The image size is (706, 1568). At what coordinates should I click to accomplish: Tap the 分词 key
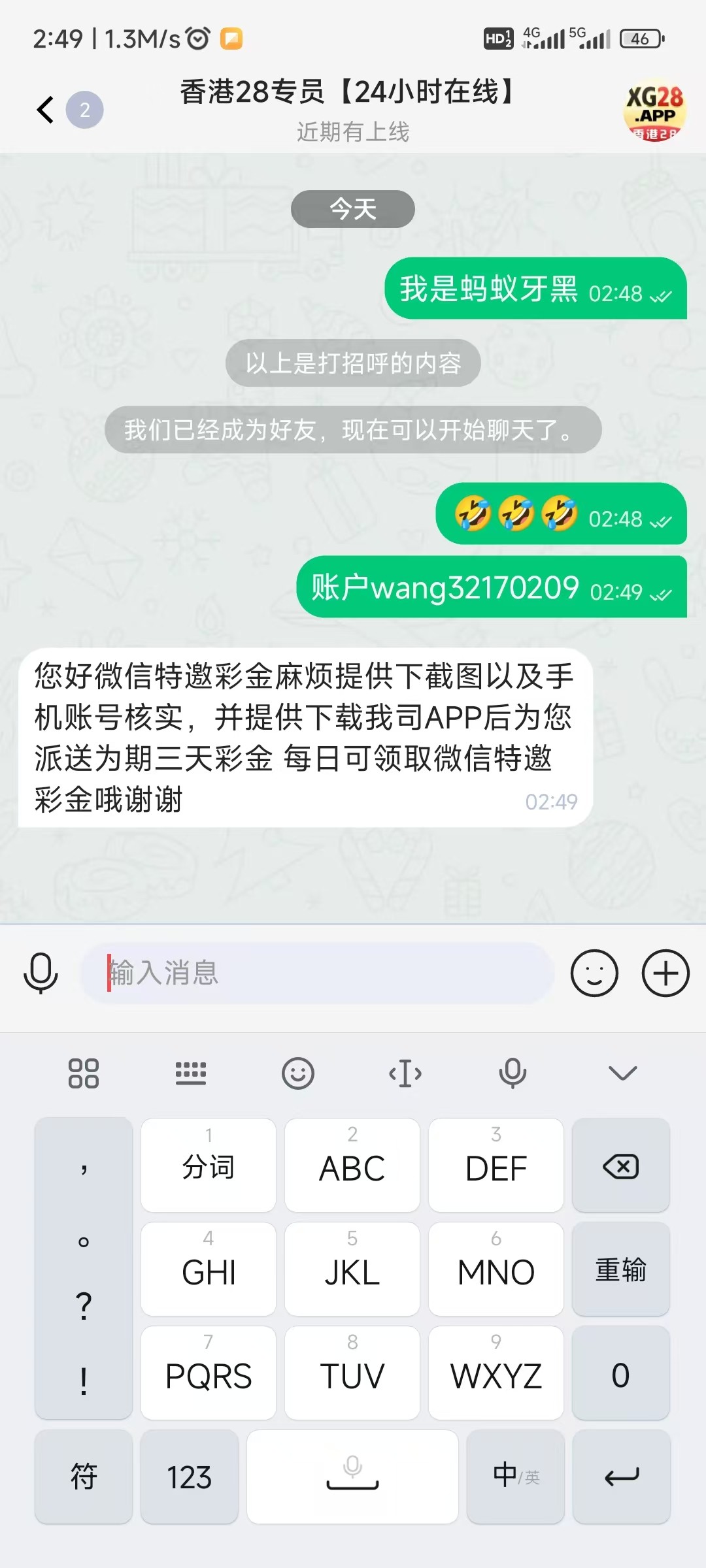click(x=209, y=1166)
